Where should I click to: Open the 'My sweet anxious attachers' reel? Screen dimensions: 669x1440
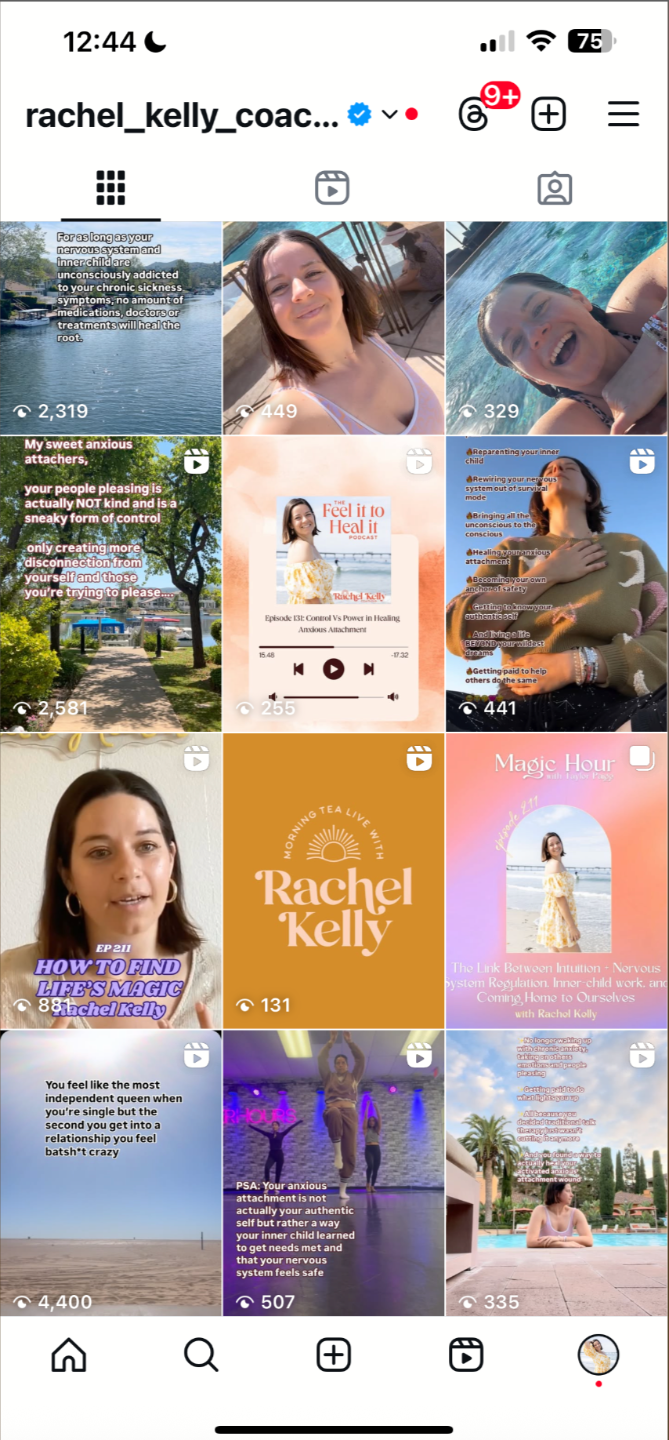110,582
